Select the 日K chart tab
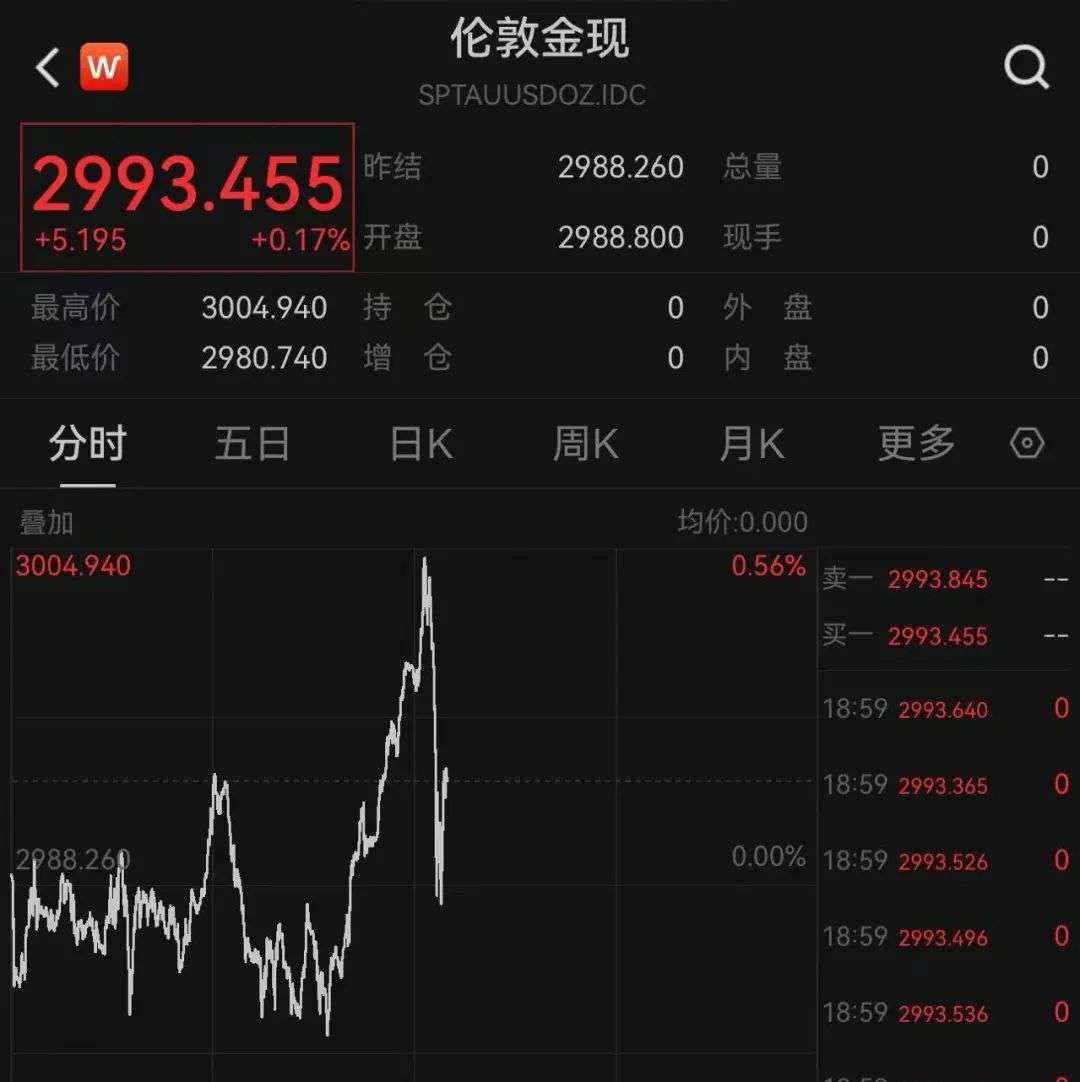 tap(421, 444)
